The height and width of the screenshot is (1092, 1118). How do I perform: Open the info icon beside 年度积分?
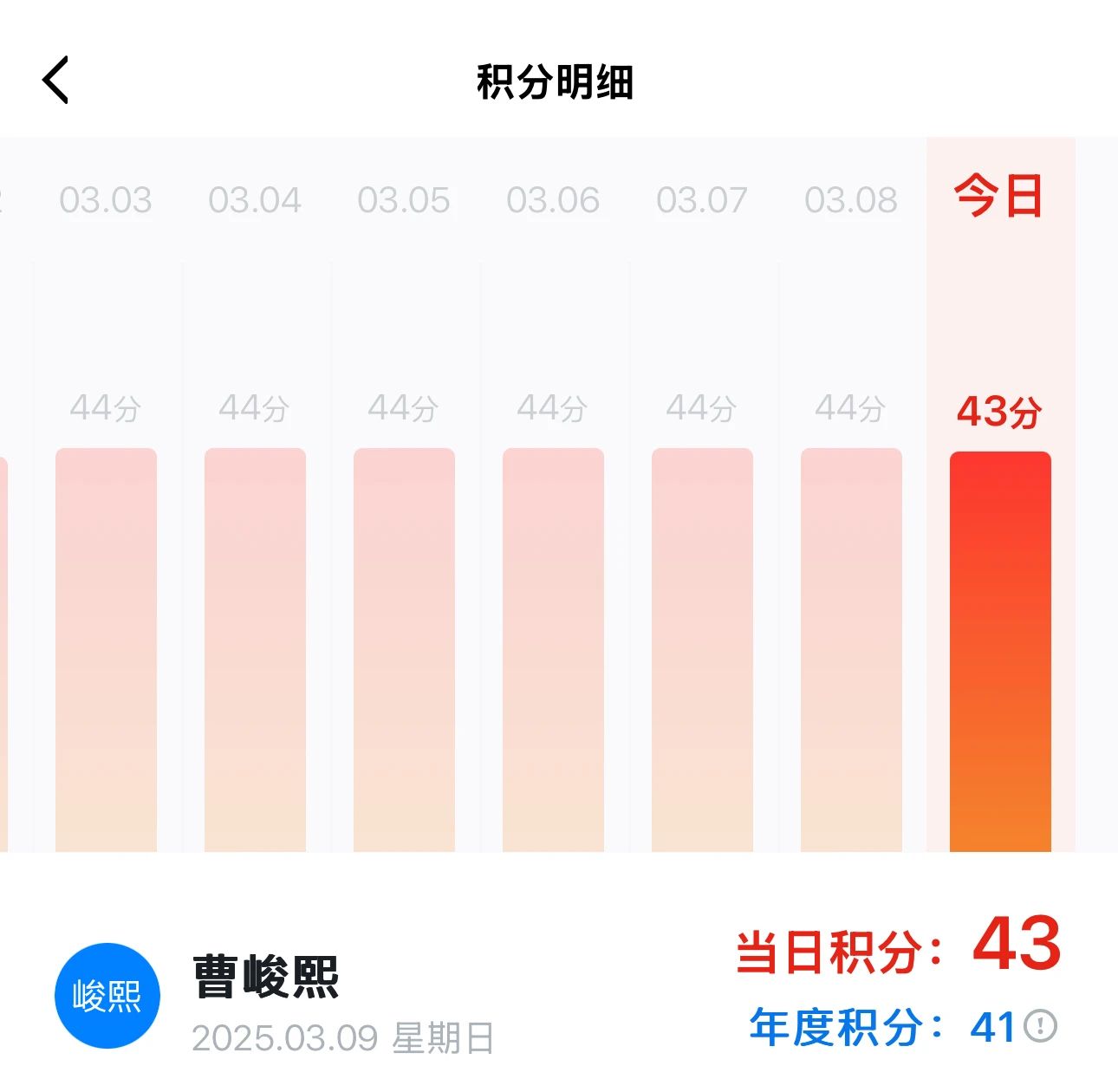1040,1026
